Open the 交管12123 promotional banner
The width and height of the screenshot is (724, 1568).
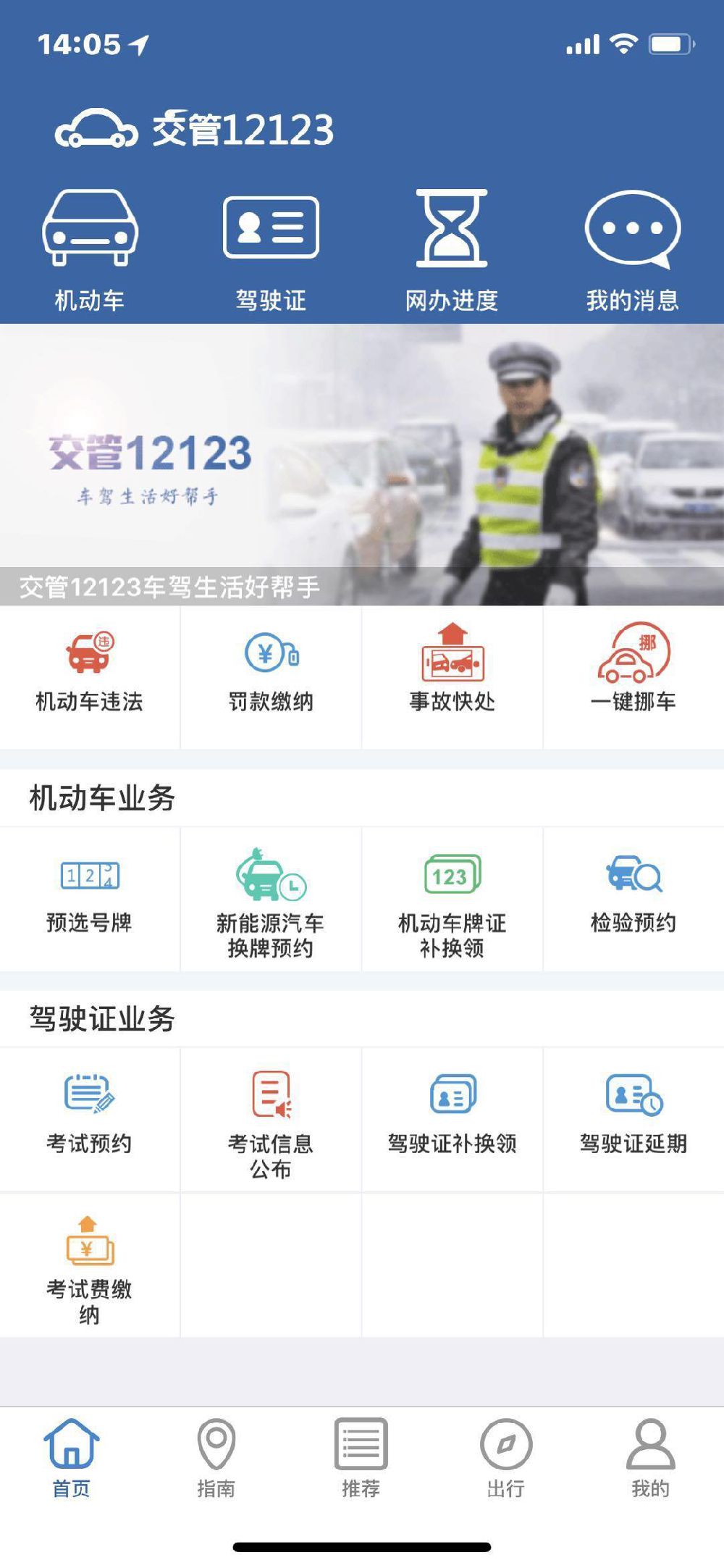362,464
